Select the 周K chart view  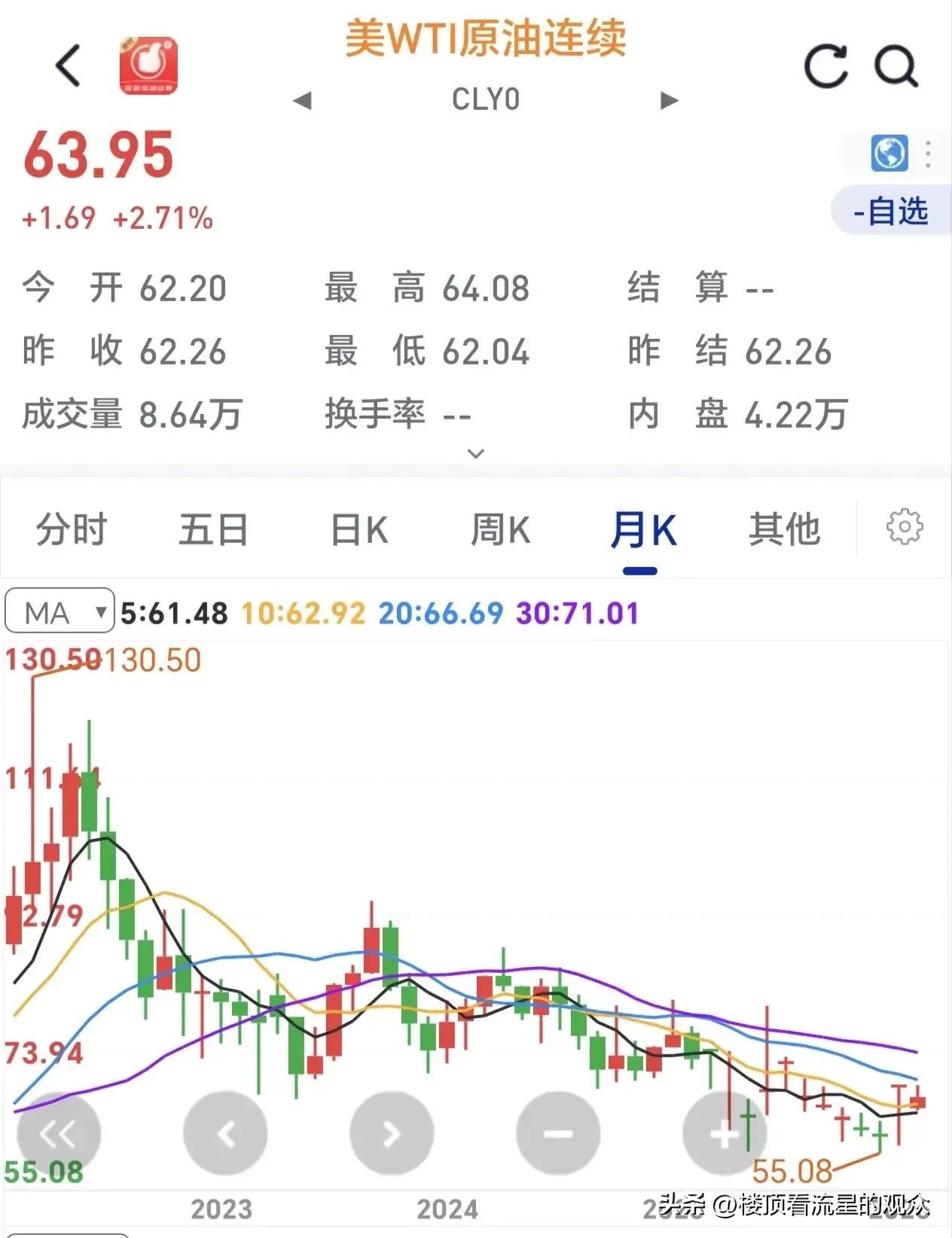click(502, 528)
